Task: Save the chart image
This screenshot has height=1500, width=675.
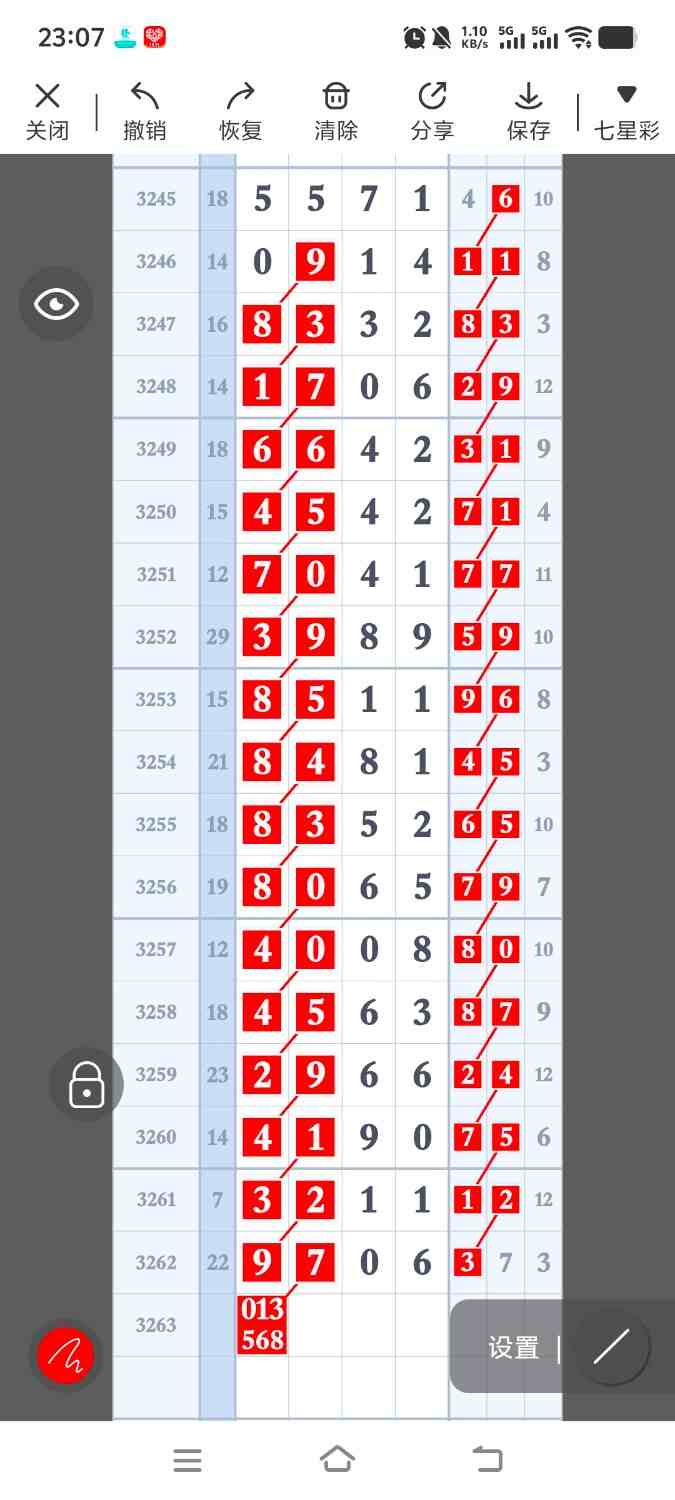Action: coord(528,111)
